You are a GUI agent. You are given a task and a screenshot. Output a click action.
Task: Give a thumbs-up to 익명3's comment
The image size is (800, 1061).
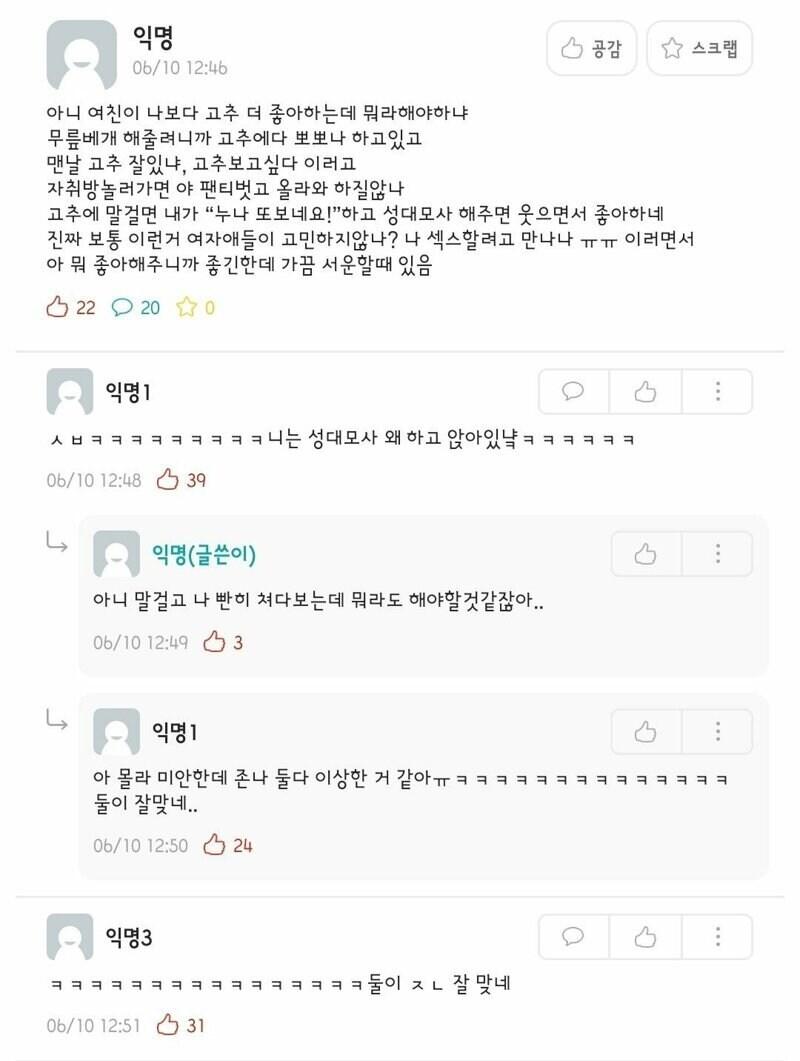646,937
